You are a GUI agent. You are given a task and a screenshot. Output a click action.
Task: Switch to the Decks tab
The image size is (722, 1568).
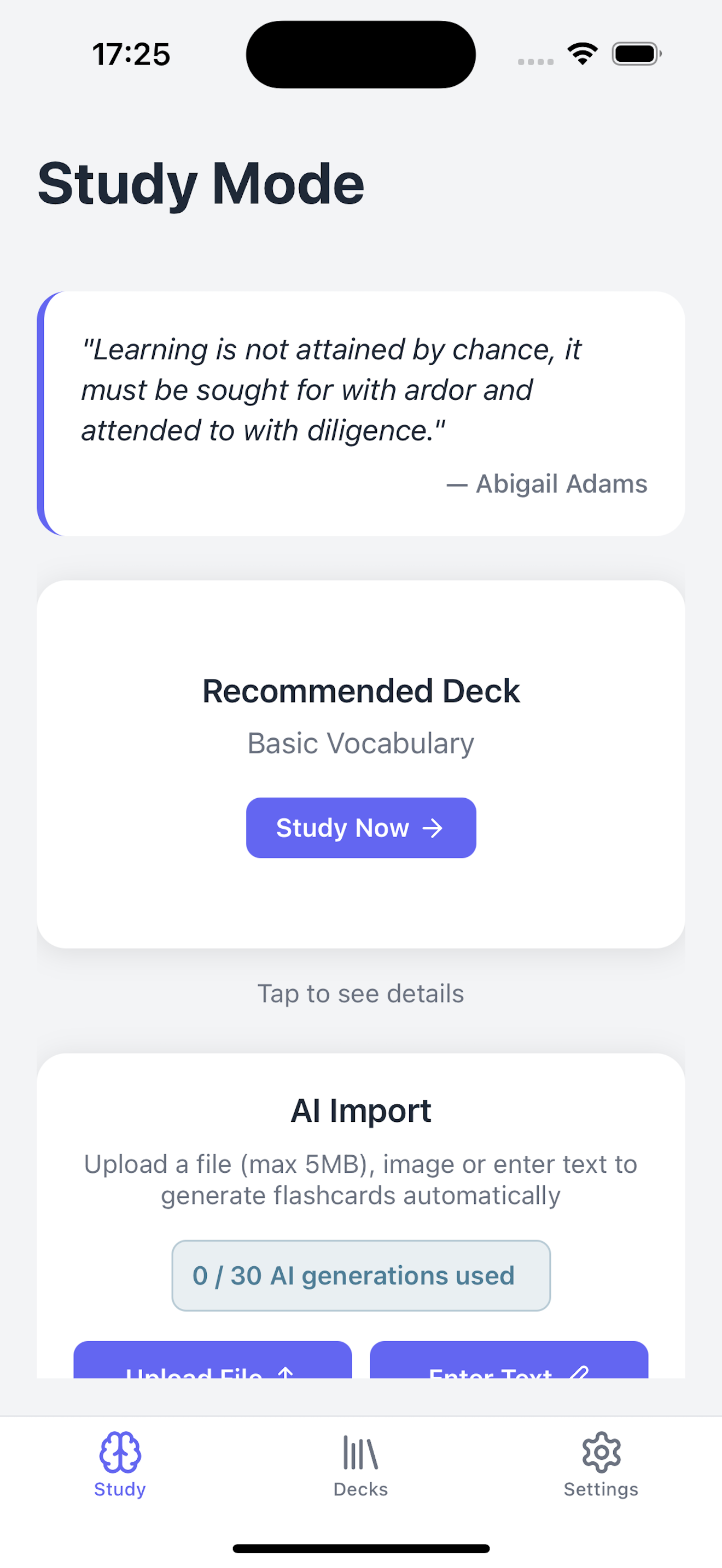click(360, 1465)
